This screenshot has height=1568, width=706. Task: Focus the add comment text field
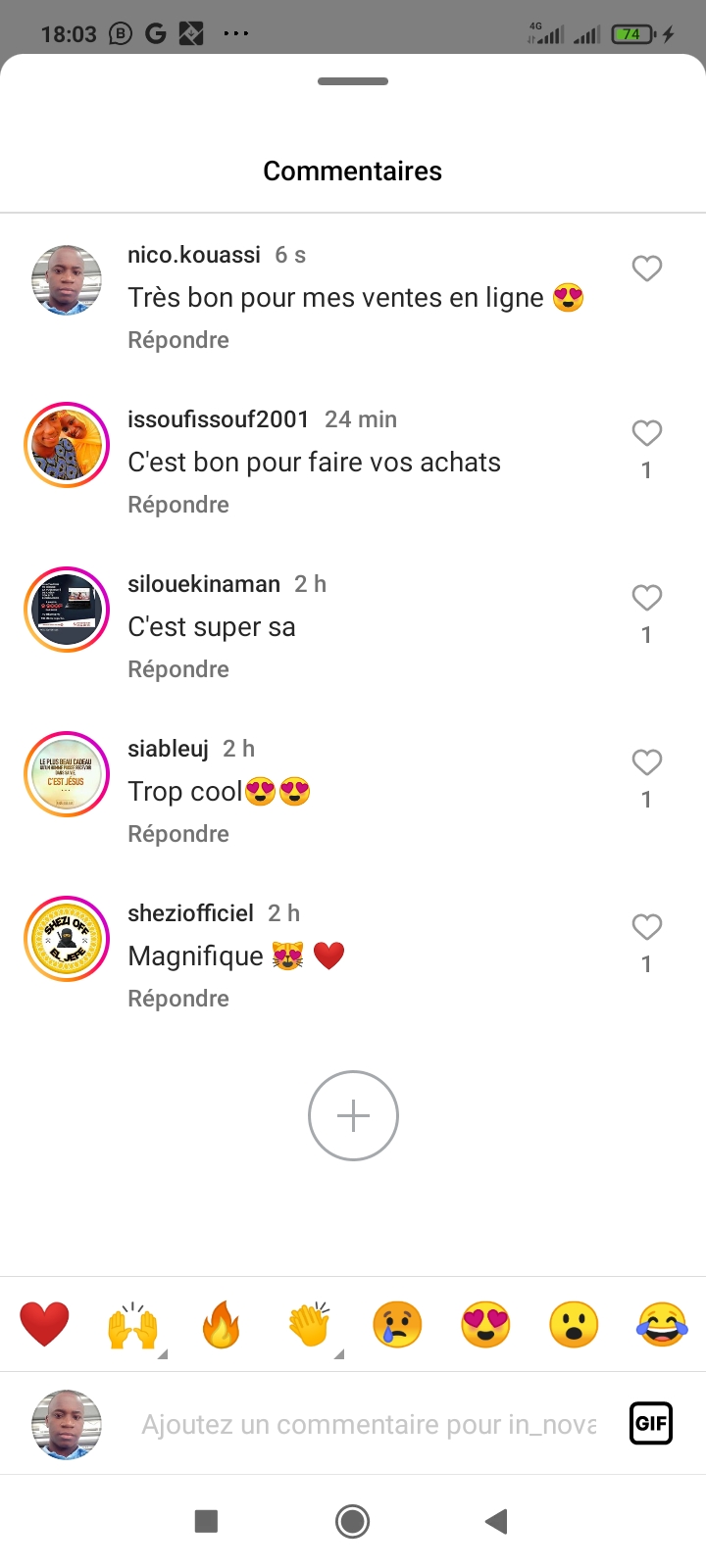click(x=368, y=1424)
